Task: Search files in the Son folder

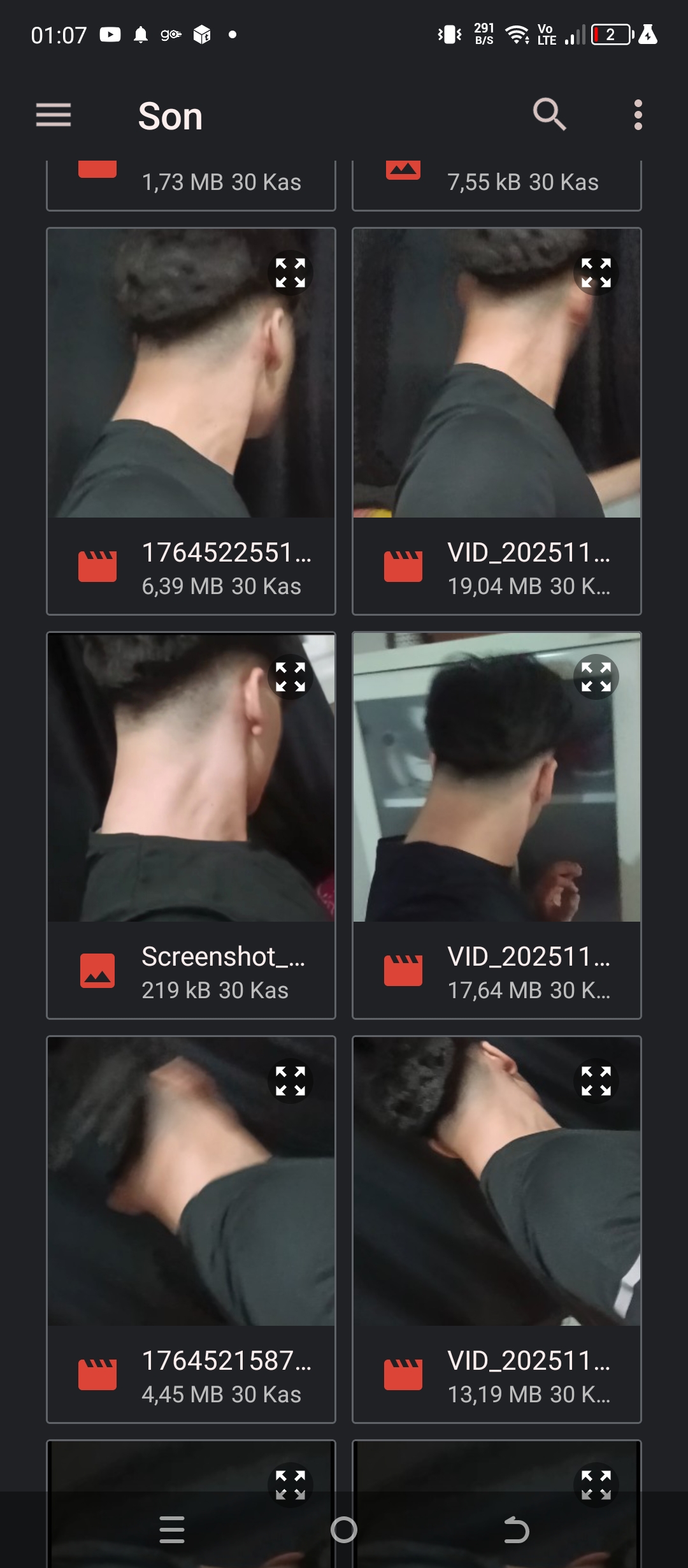Action: [x=549, y=115]
